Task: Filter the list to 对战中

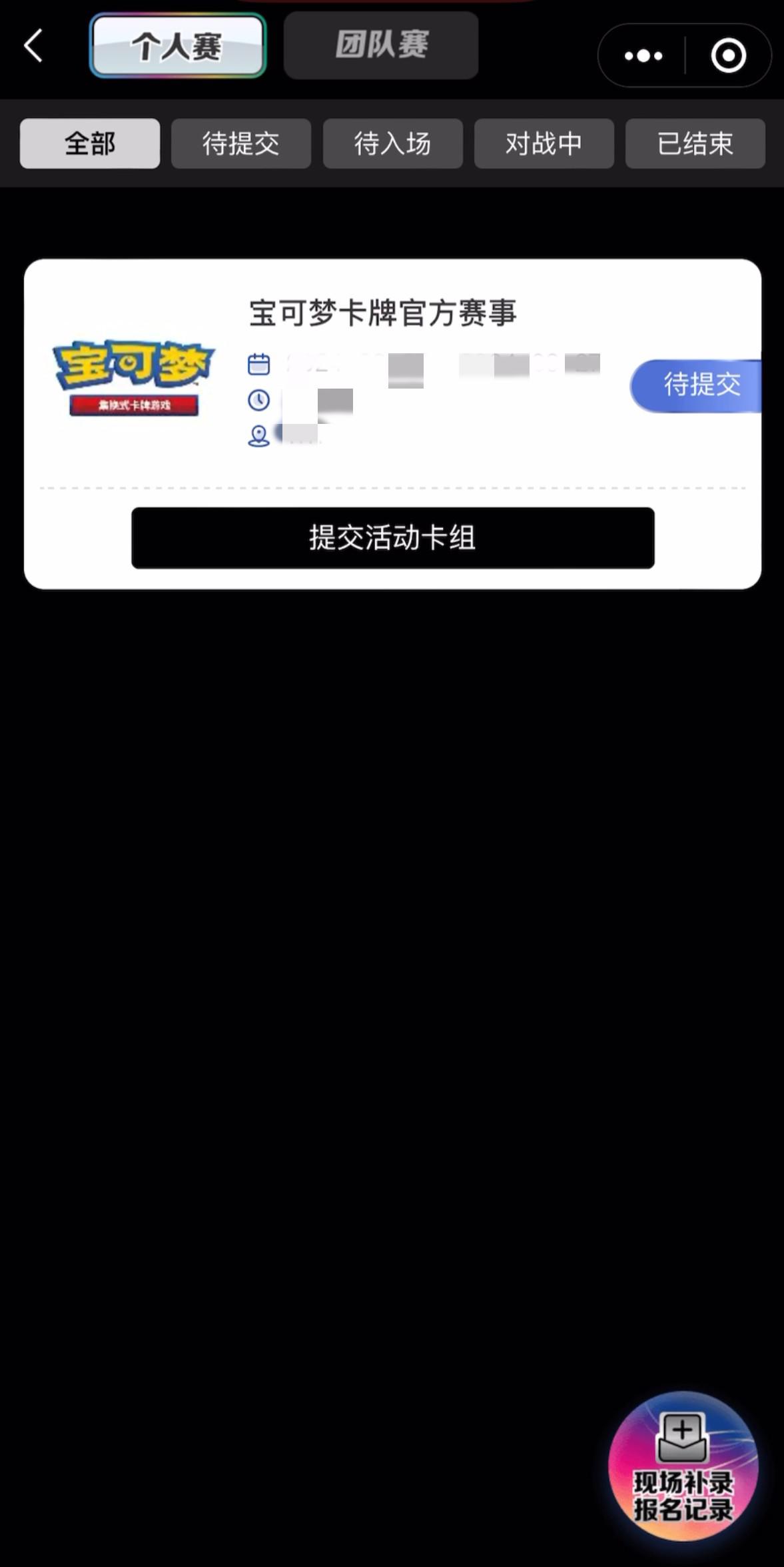Action: 544,143
